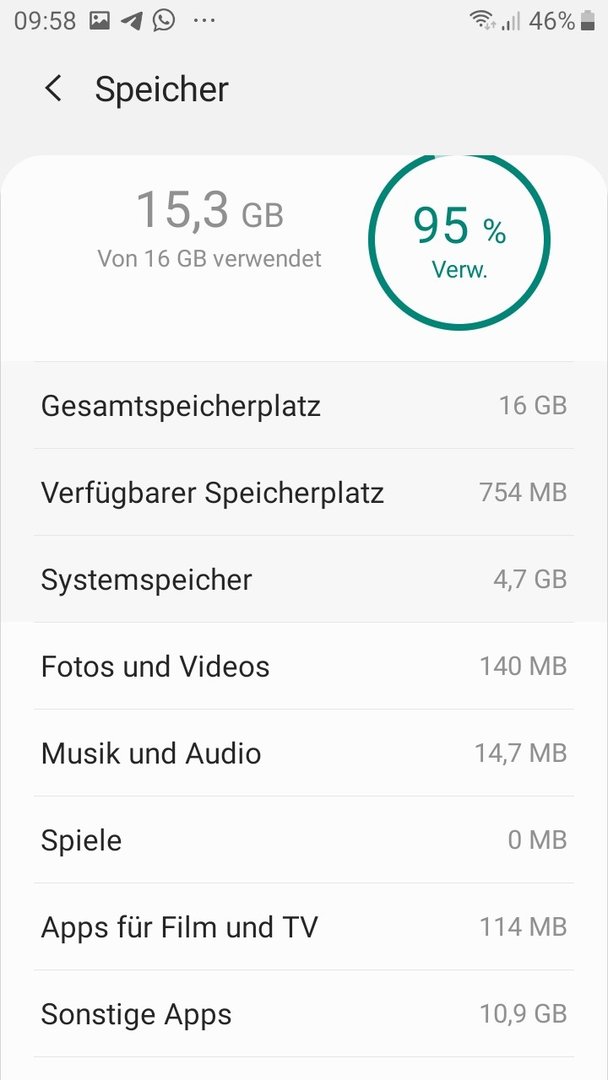Go back from the Speicher screen
Screen dimensions: 608x1080
click(53, 90)
